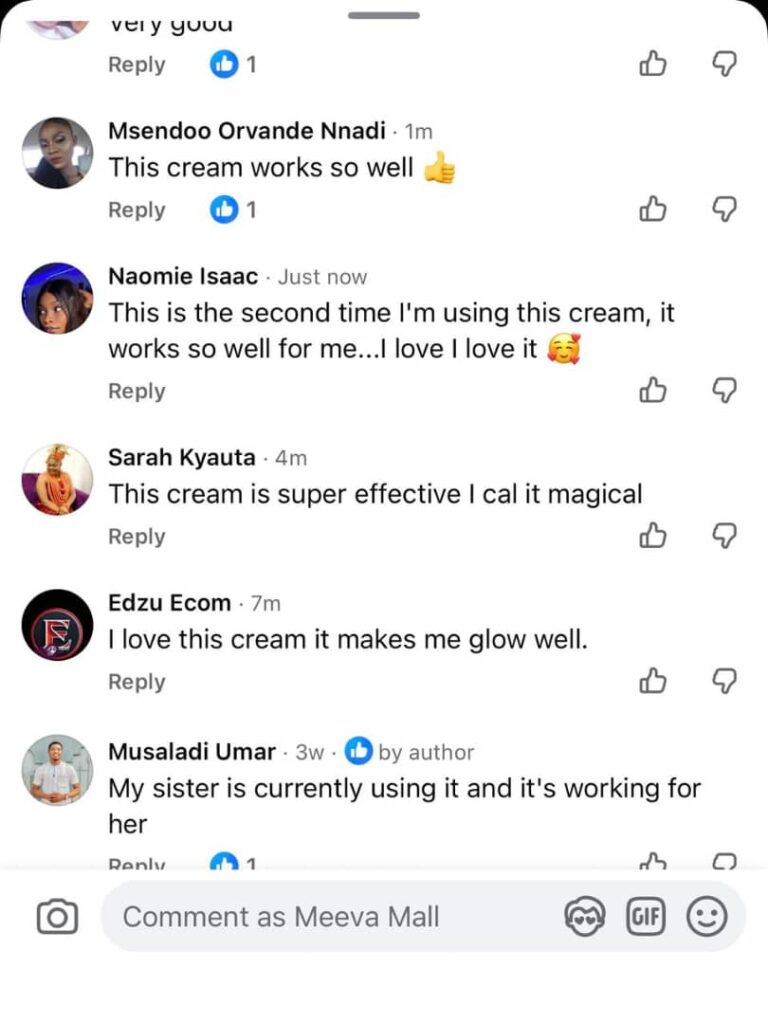Reply to Naomie Isaac's comment

pos(136,391)
